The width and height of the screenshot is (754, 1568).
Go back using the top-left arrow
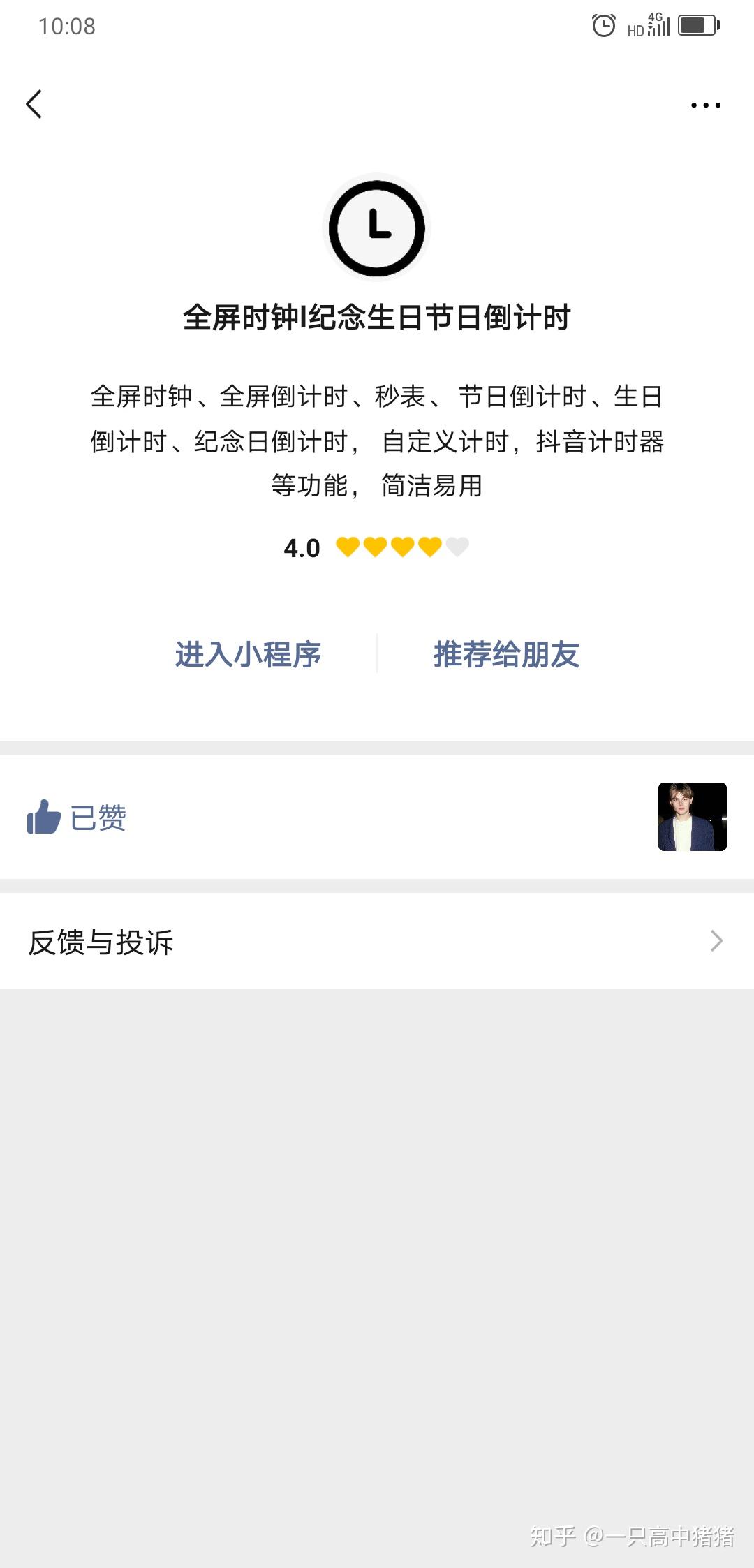point(34,105)
